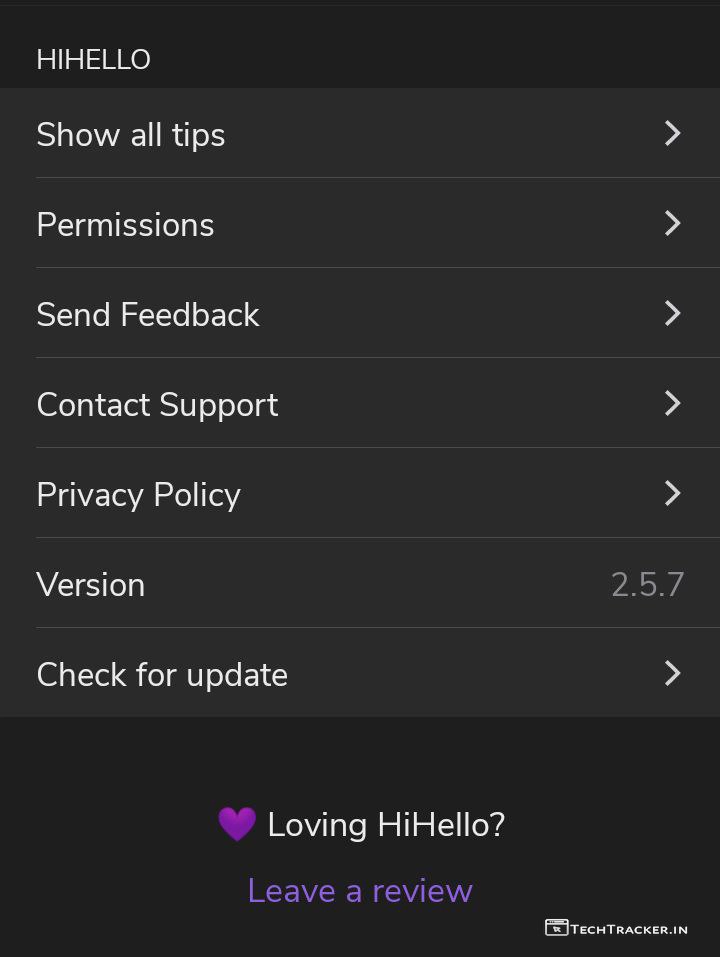View the Privacy Policy
Image resolution: width=720 pixels, height=957 pixels.
tap(360, 494)
